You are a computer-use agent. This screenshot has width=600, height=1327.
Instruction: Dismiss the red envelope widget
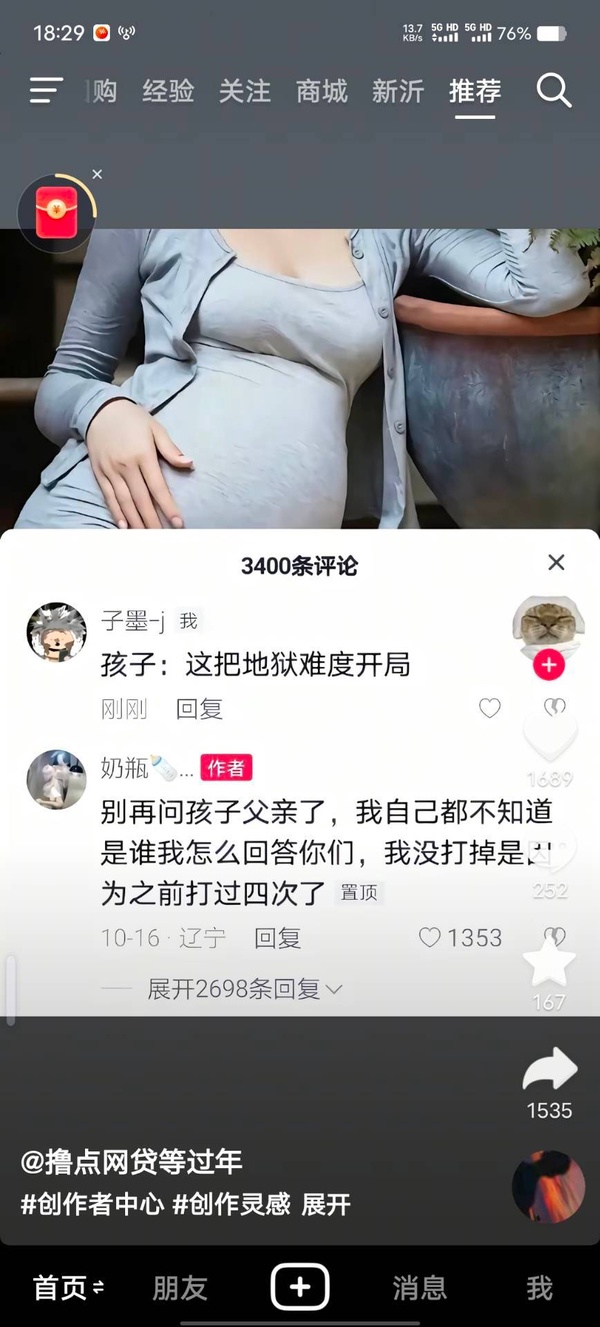[97, 174]
